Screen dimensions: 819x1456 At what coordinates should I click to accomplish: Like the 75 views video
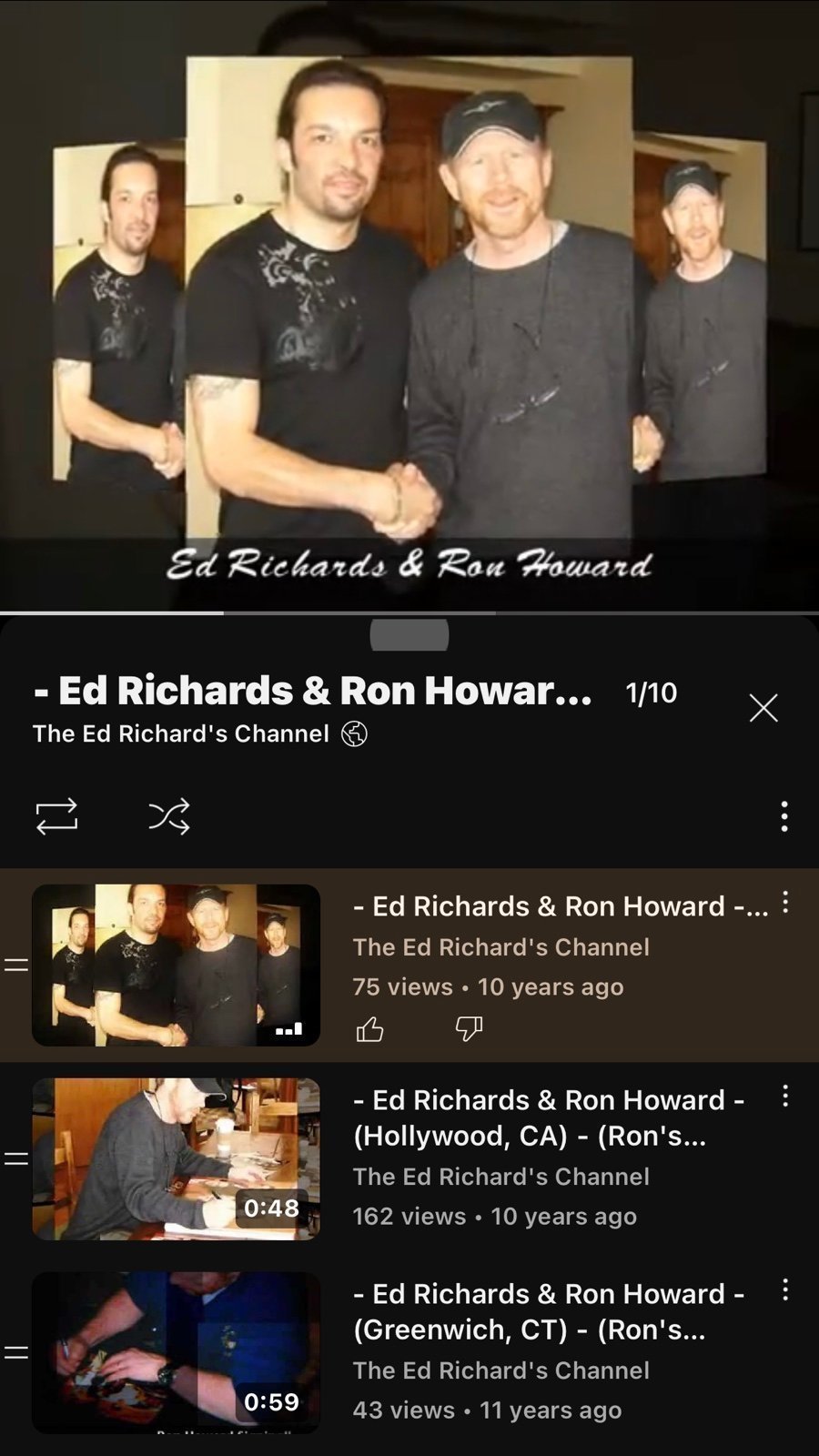[x=369, y=1029]
